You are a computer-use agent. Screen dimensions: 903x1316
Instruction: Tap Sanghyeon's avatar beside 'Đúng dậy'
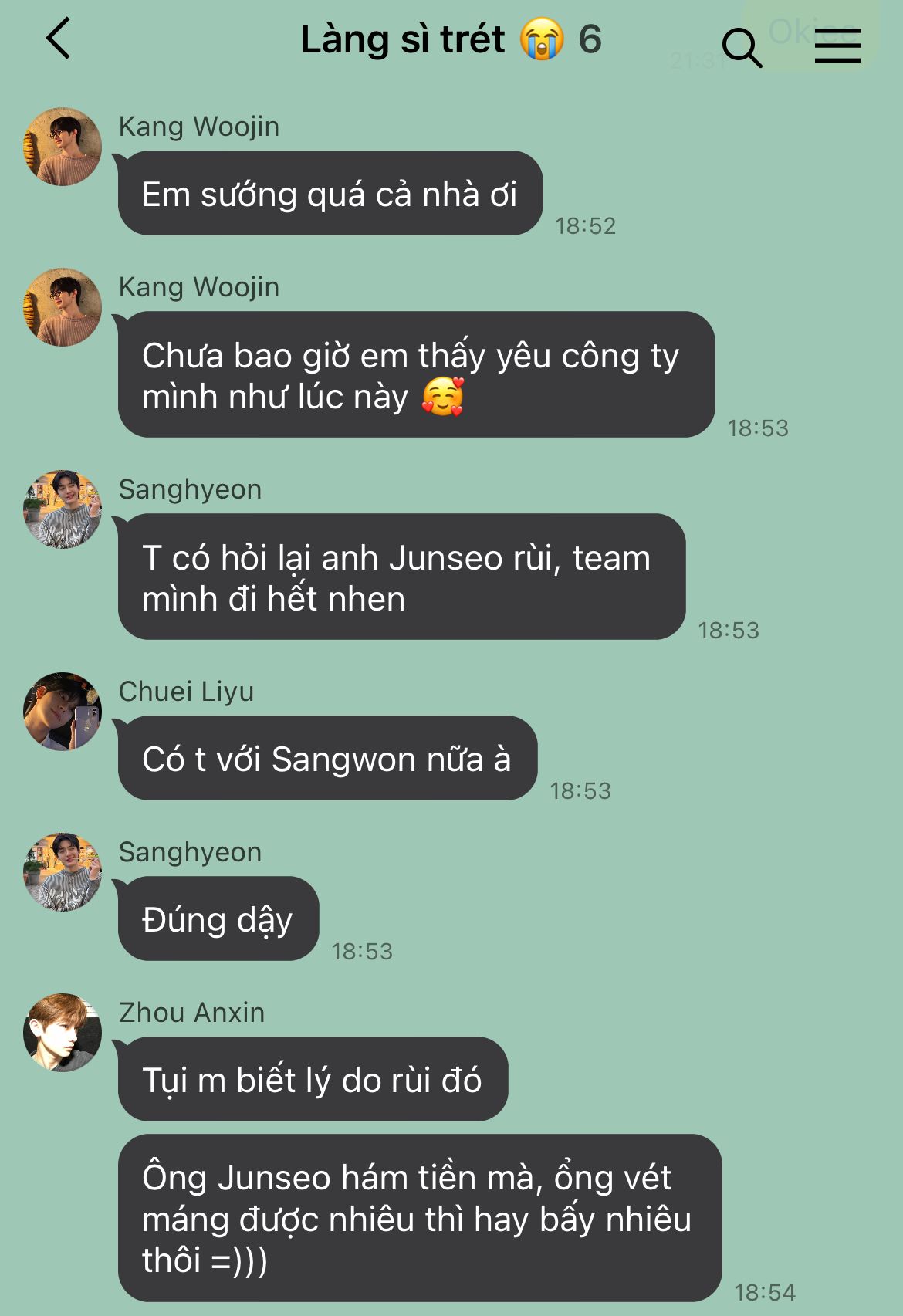point(63,871)
